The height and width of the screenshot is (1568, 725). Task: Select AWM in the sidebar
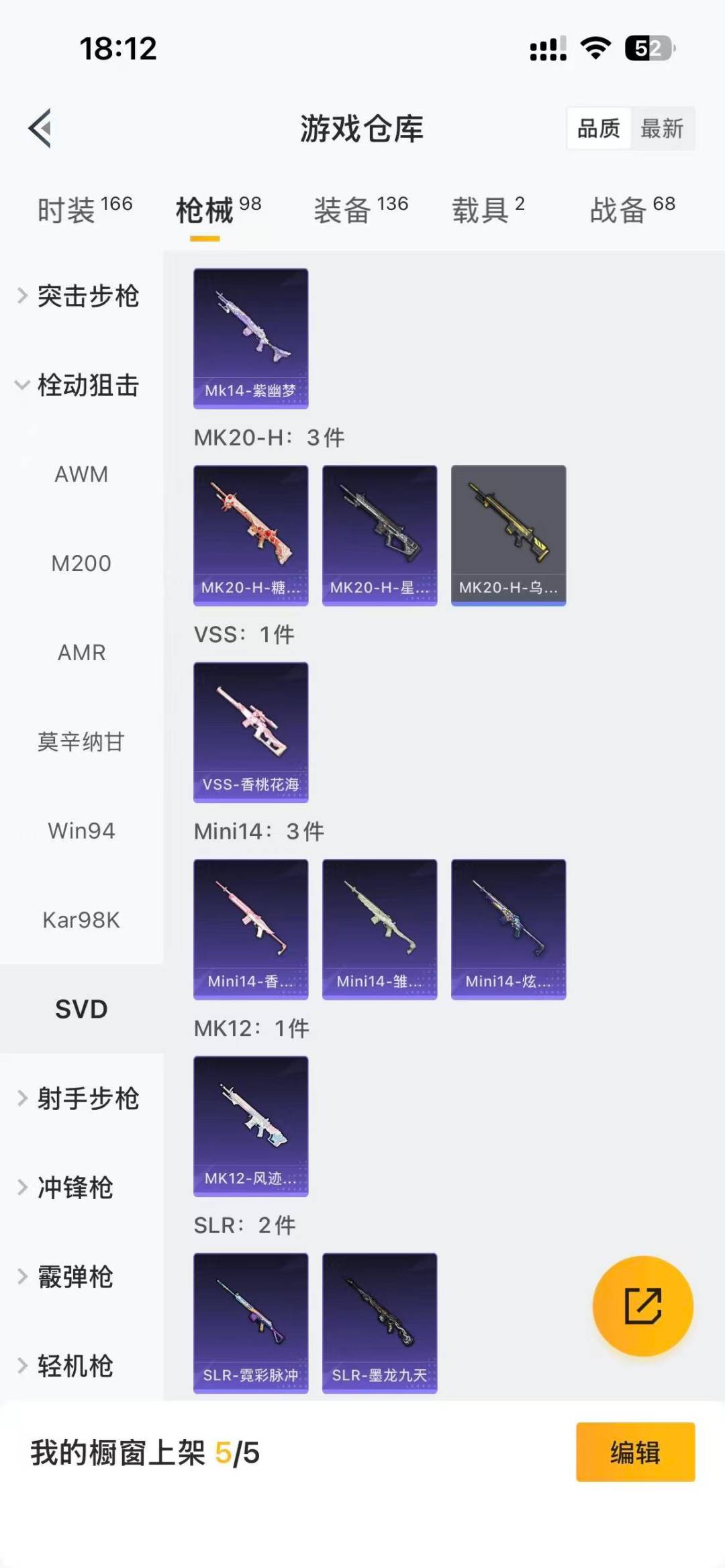tap(81, 474)
